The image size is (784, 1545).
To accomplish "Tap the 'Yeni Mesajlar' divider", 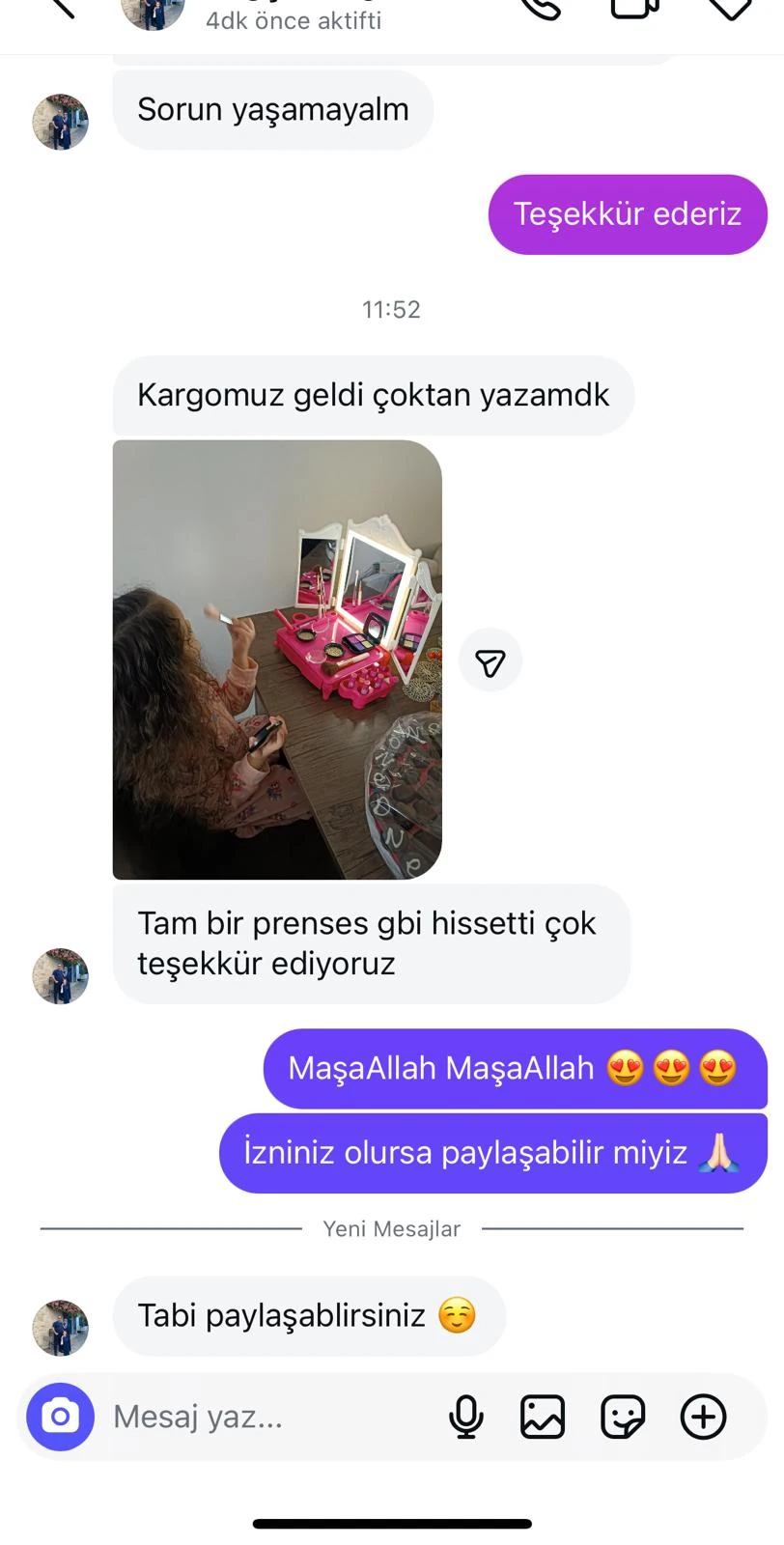I will (391, 1228).
